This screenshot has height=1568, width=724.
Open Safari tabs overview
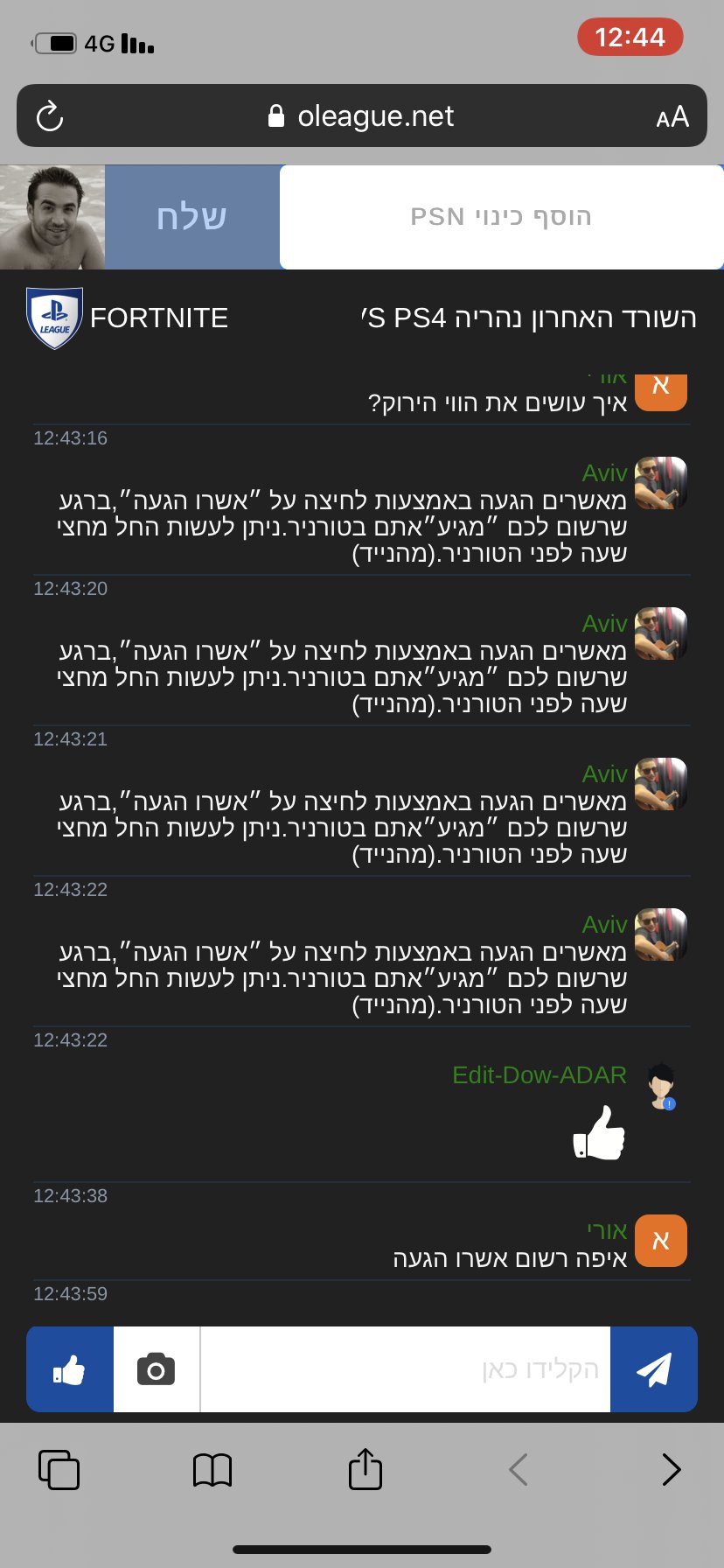pyautogui.click(x=59, y=1469)
